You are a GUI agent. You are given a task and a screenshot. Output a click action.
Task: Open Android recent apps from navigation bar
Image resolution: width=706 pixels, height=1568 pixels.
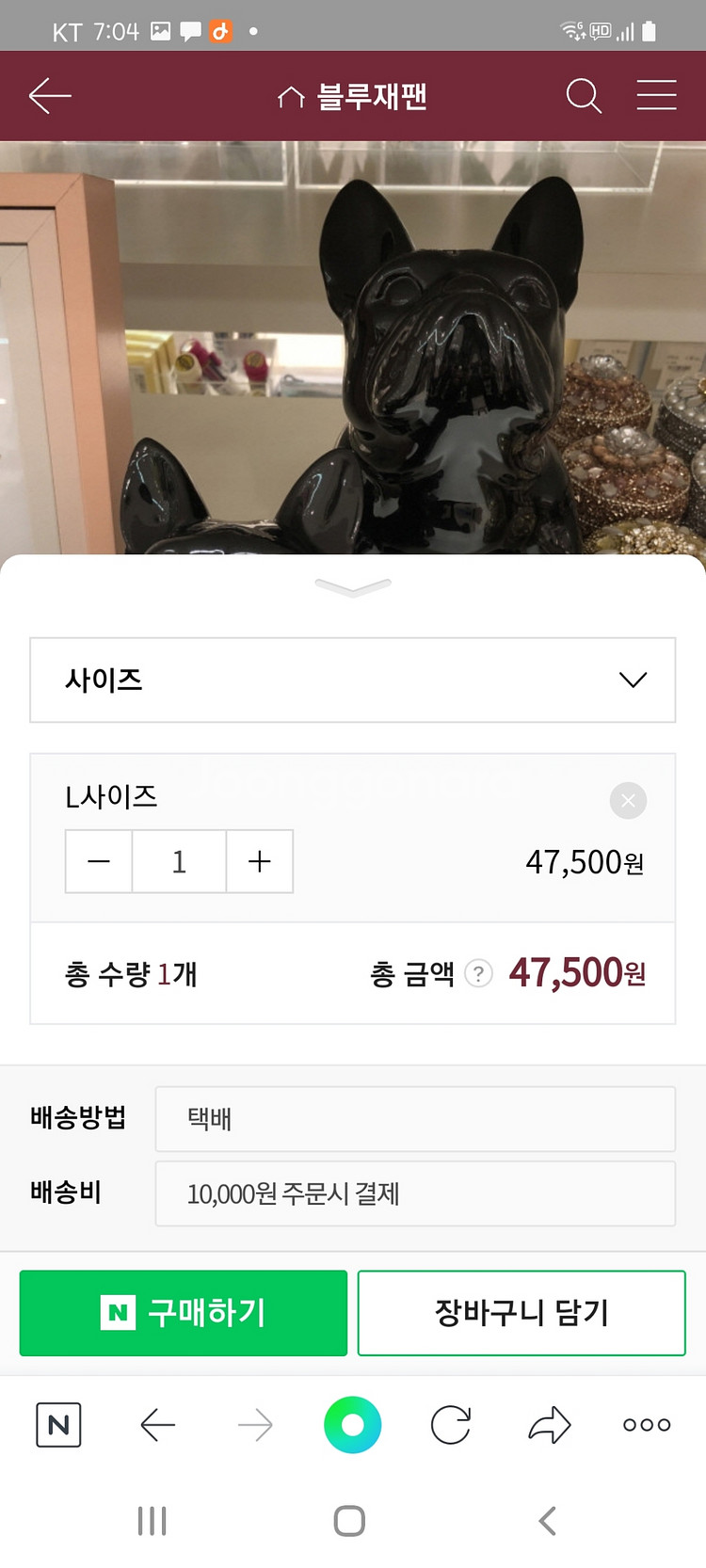pos(152,1518)
